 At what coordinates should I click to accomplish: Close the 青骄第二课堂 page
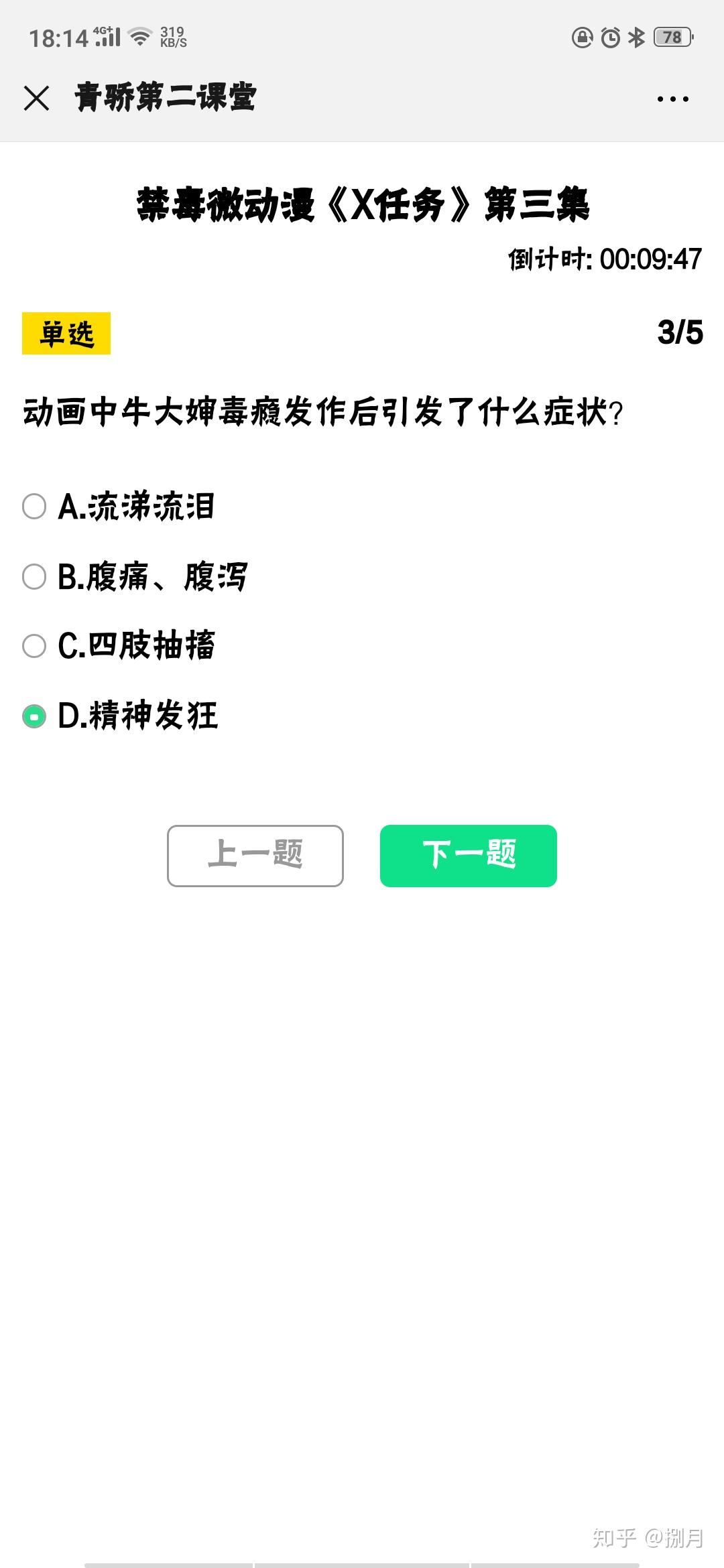pyautogui.click(x=36, y=98)
